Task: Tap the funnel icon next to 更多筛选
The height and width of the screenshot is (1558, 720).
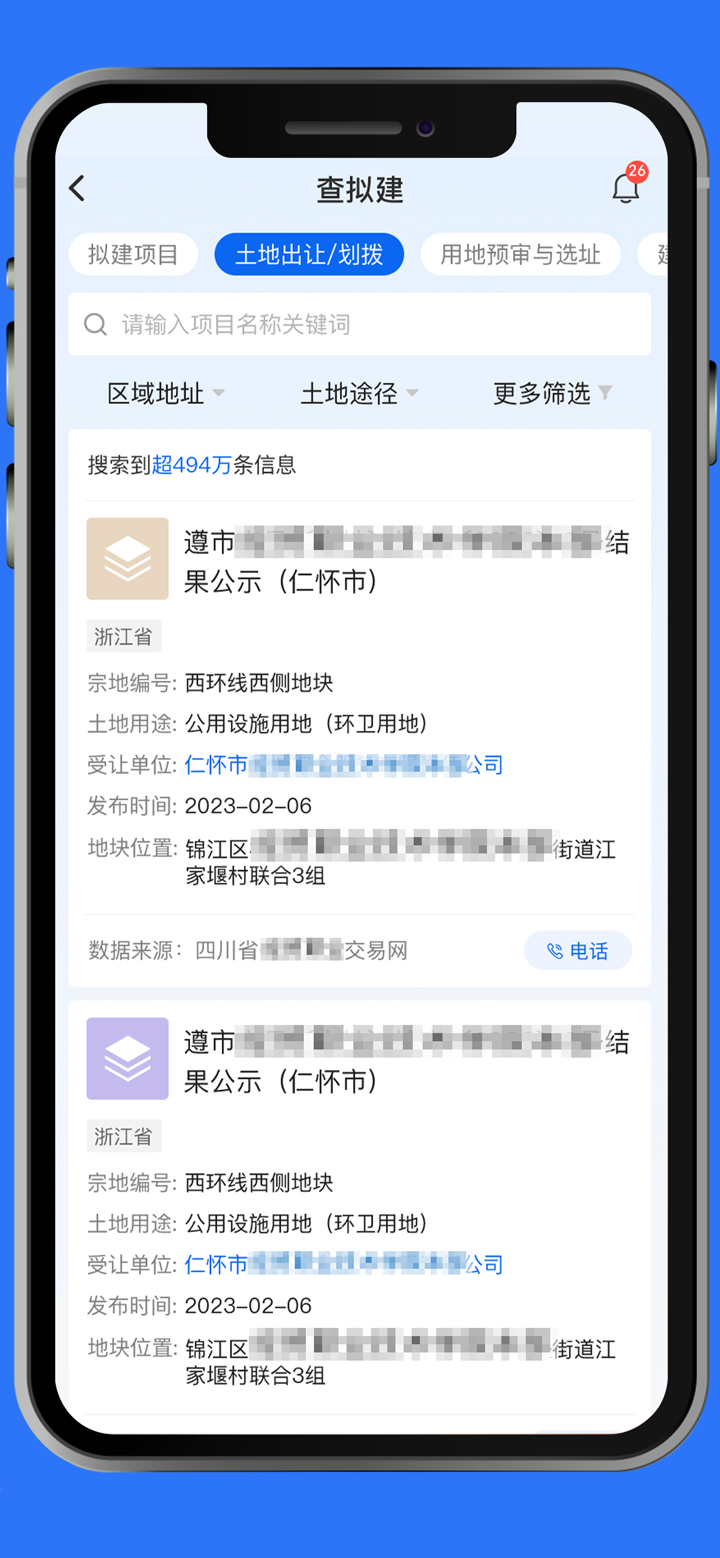Action: click(x=607, y=393)
